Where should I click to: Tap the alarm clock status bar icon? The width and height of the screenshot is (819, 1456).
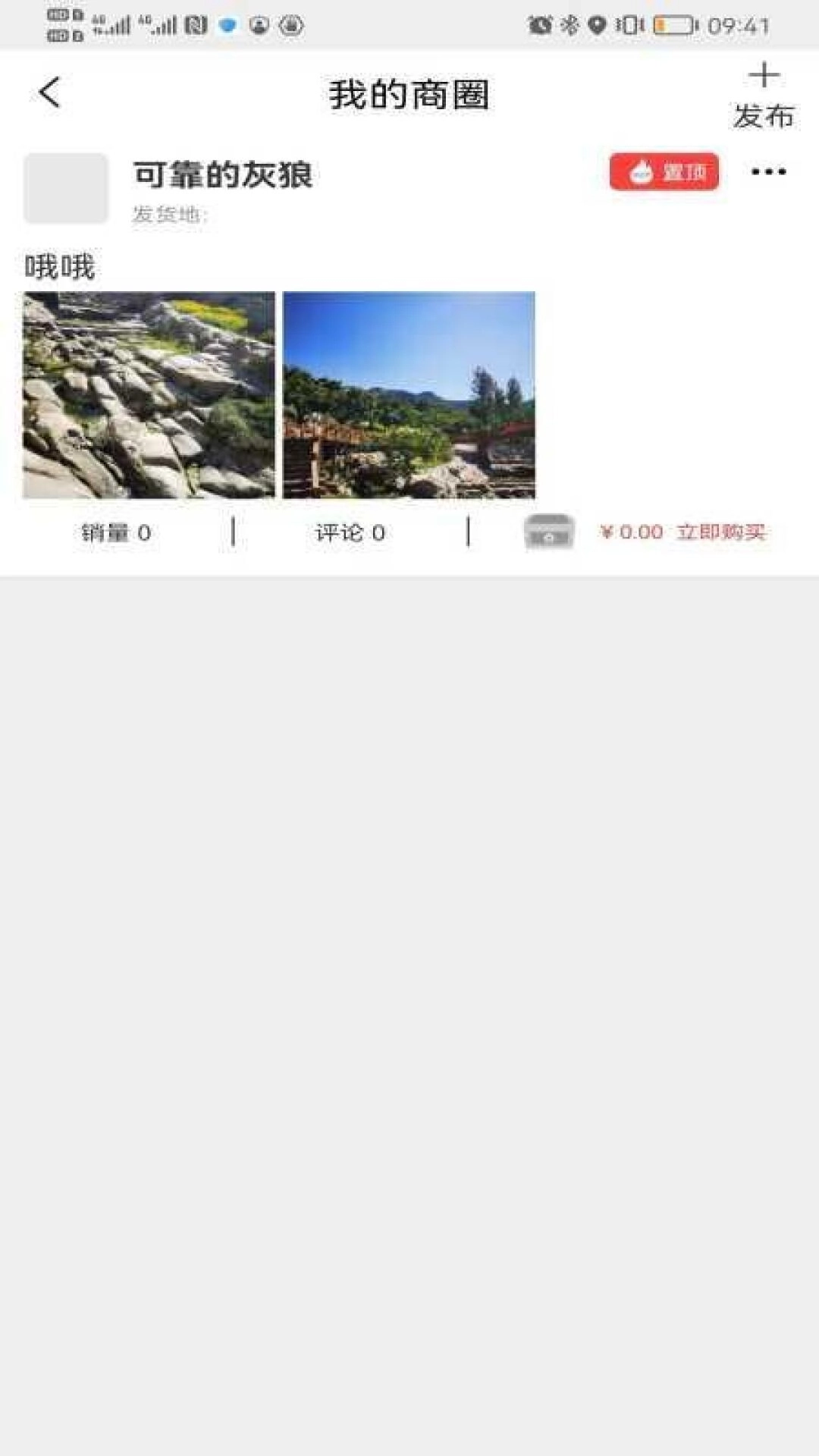538,24
